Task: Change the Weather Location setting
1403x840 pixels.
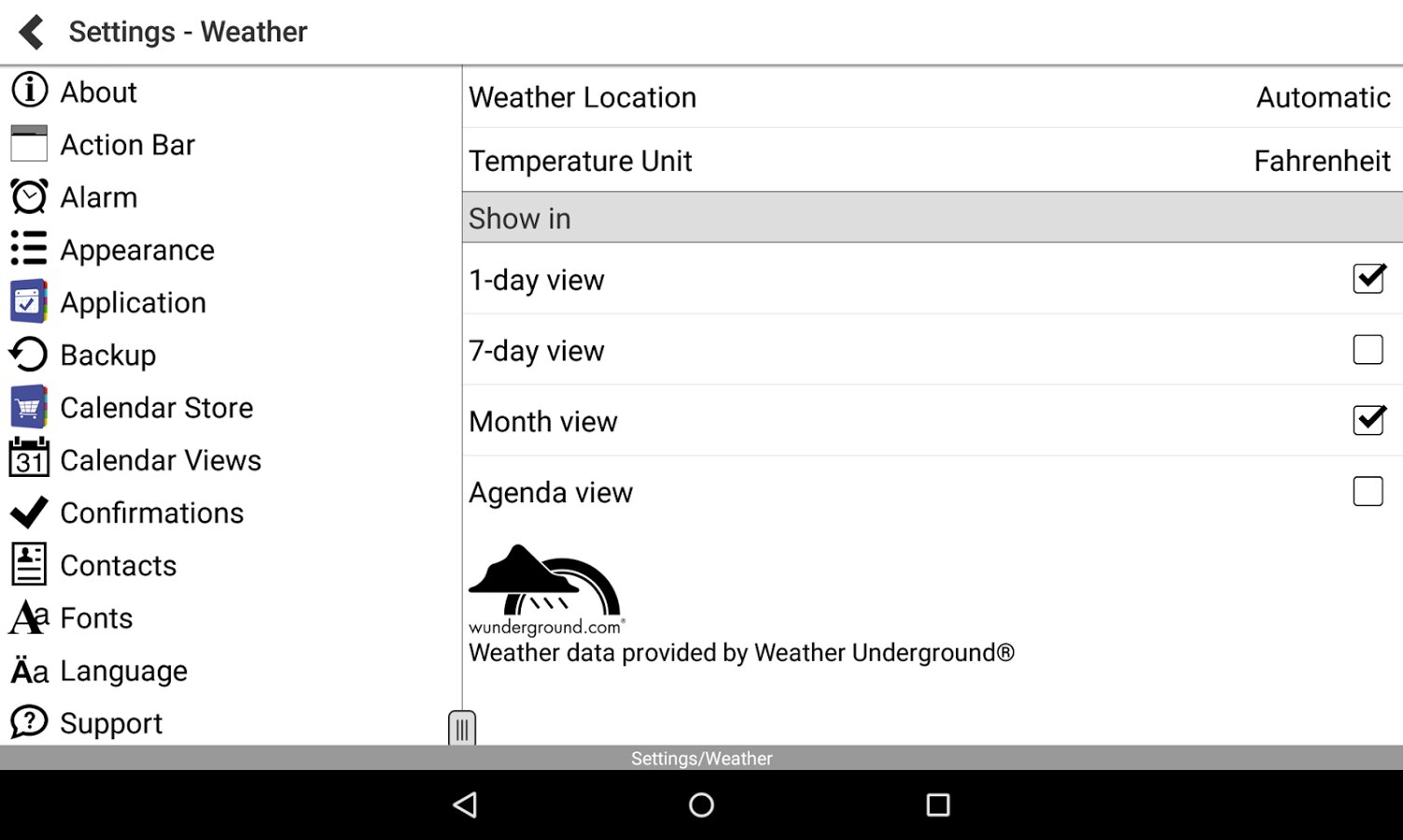Action: click(x=930, y=97)
